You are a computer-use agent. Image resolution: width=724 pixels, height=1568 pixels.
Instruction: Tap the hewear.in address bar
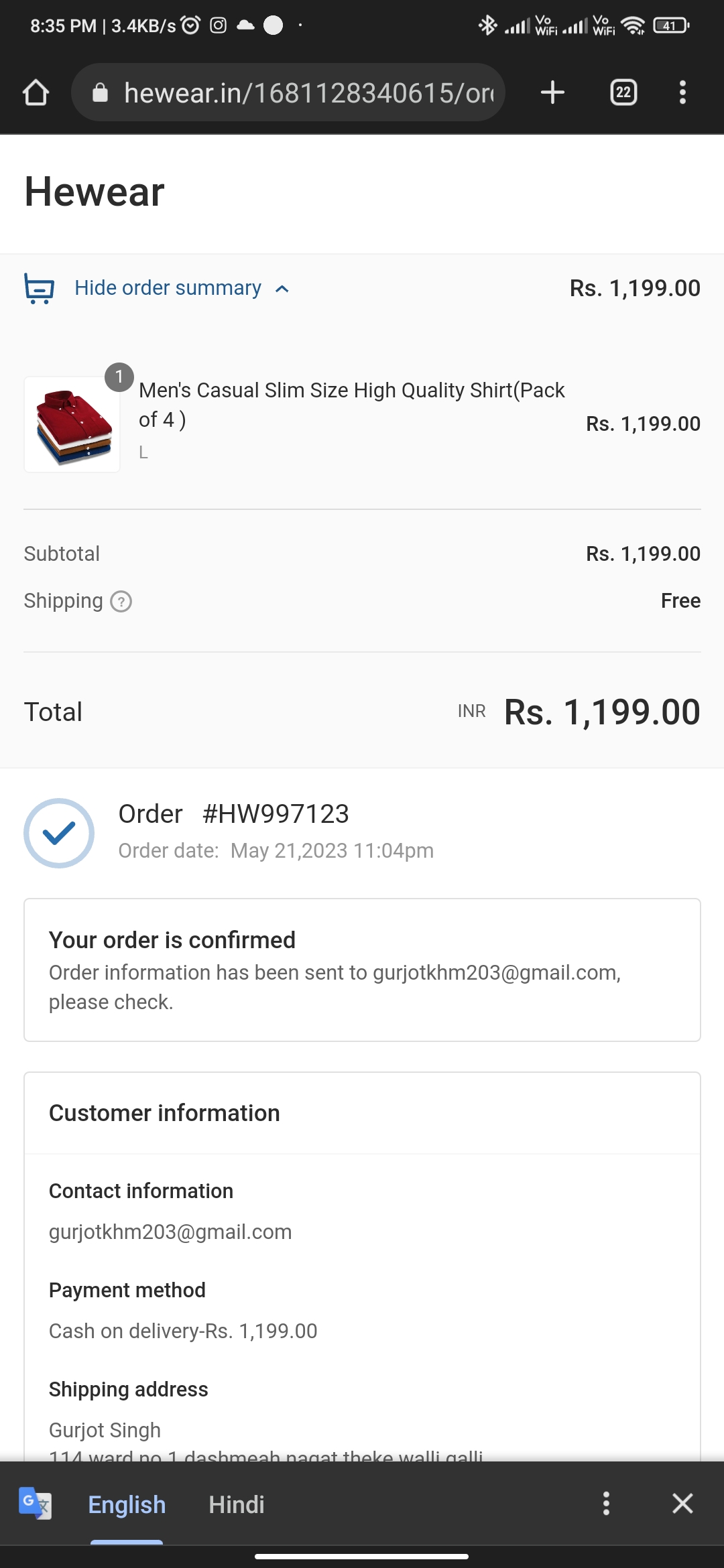[x=288, y=92]
